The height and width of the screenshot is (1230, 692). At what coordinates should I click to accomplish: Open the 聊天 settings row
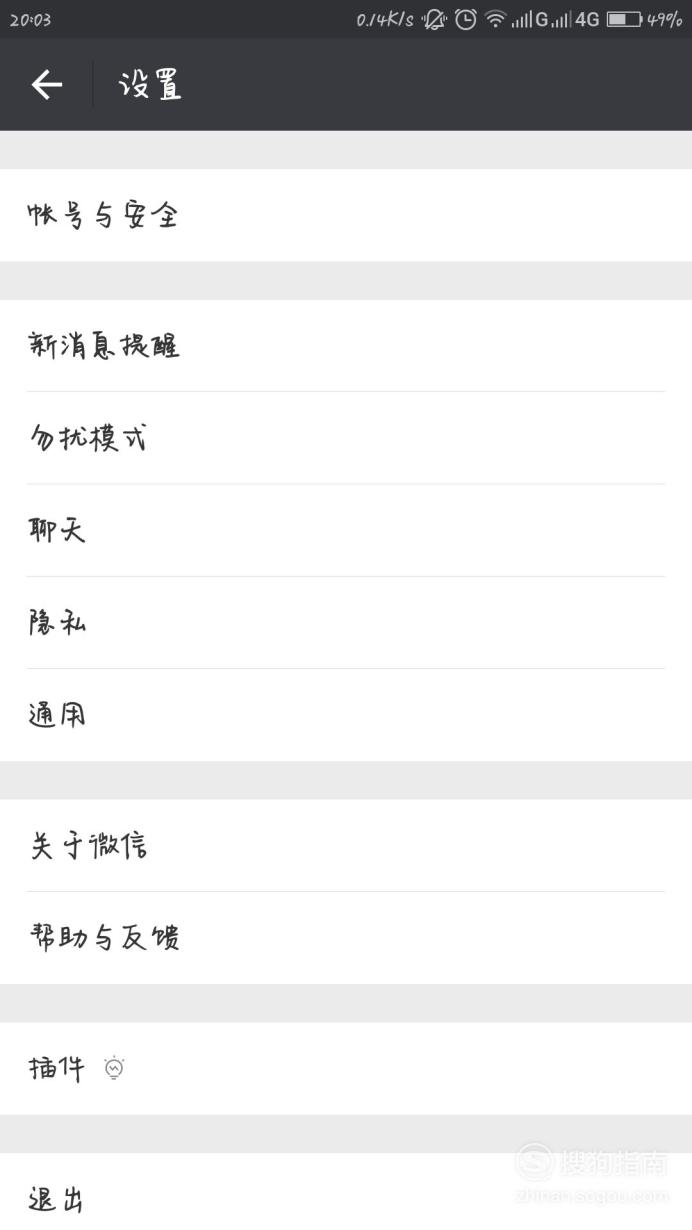point(346,530)
